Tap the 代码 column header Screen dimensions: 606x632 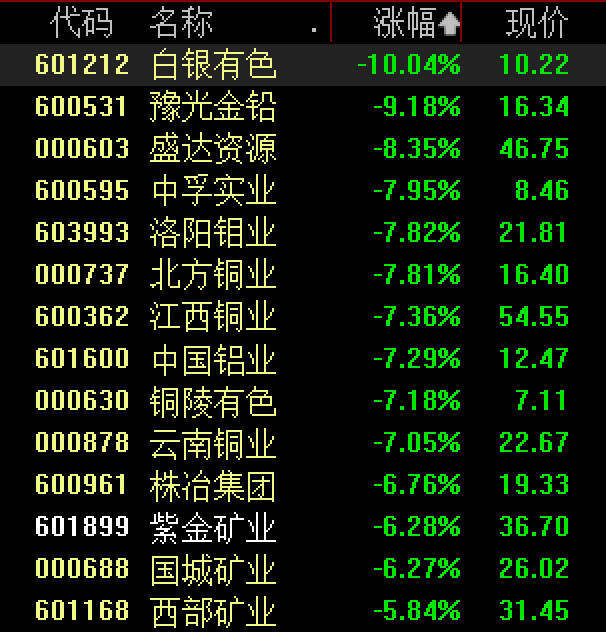(82, 21)
